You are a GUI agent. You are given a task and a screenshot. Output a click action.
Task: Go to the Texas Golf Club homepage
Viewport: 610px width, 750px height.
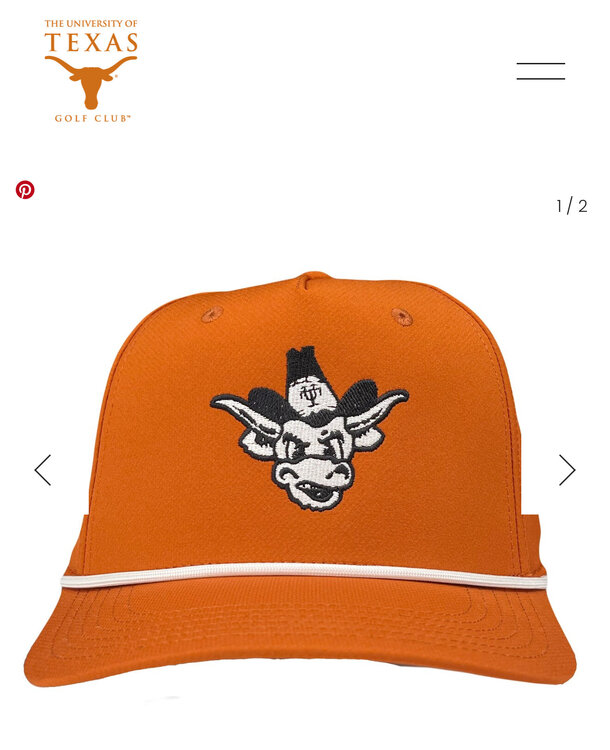click(x=91, y=70)
